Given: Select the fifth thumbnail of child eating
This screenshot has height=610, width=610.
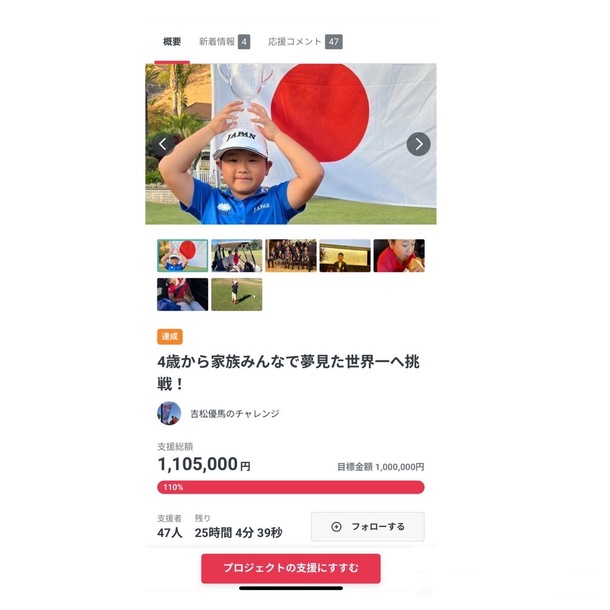Looking at the screenshot, I should (399, 256).
